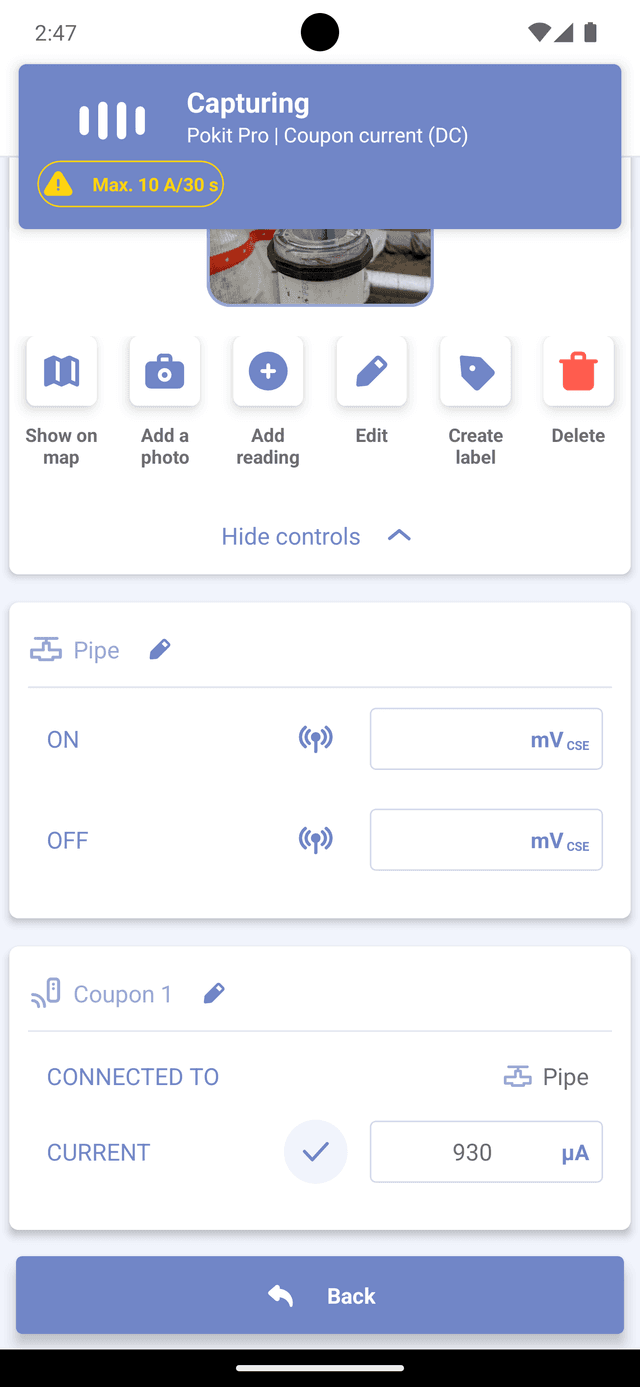The image size is (640, 1387).
Task: Add a photo to this record
Action: tap(165, 372)
